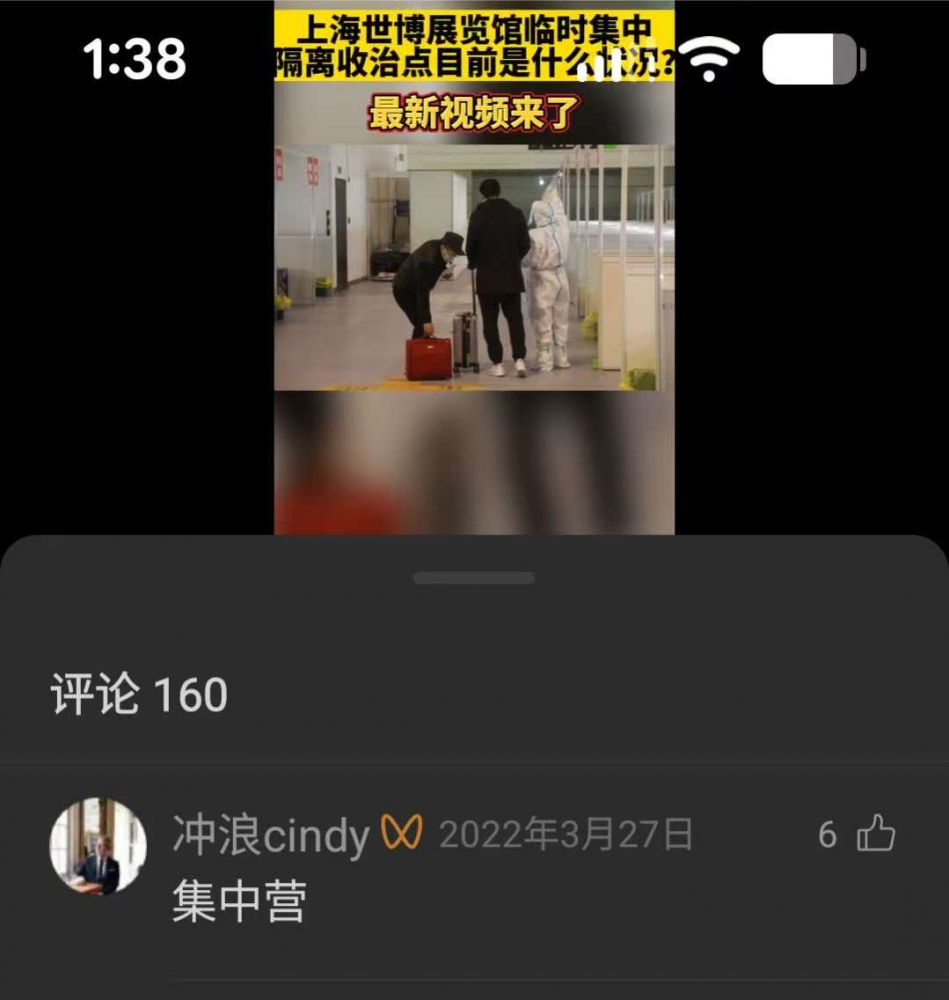Image resolution: width=949 pixels, height=1000 pixels.
Task: Tap the comments sheet drag handle
Action: pos(474,578)
